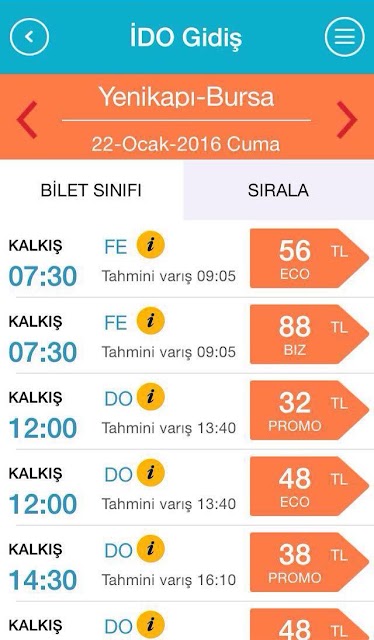Show info for the 14:30 PROMO ferry
This screenshot has width=374, height=640.
click(x=150, y=549)
